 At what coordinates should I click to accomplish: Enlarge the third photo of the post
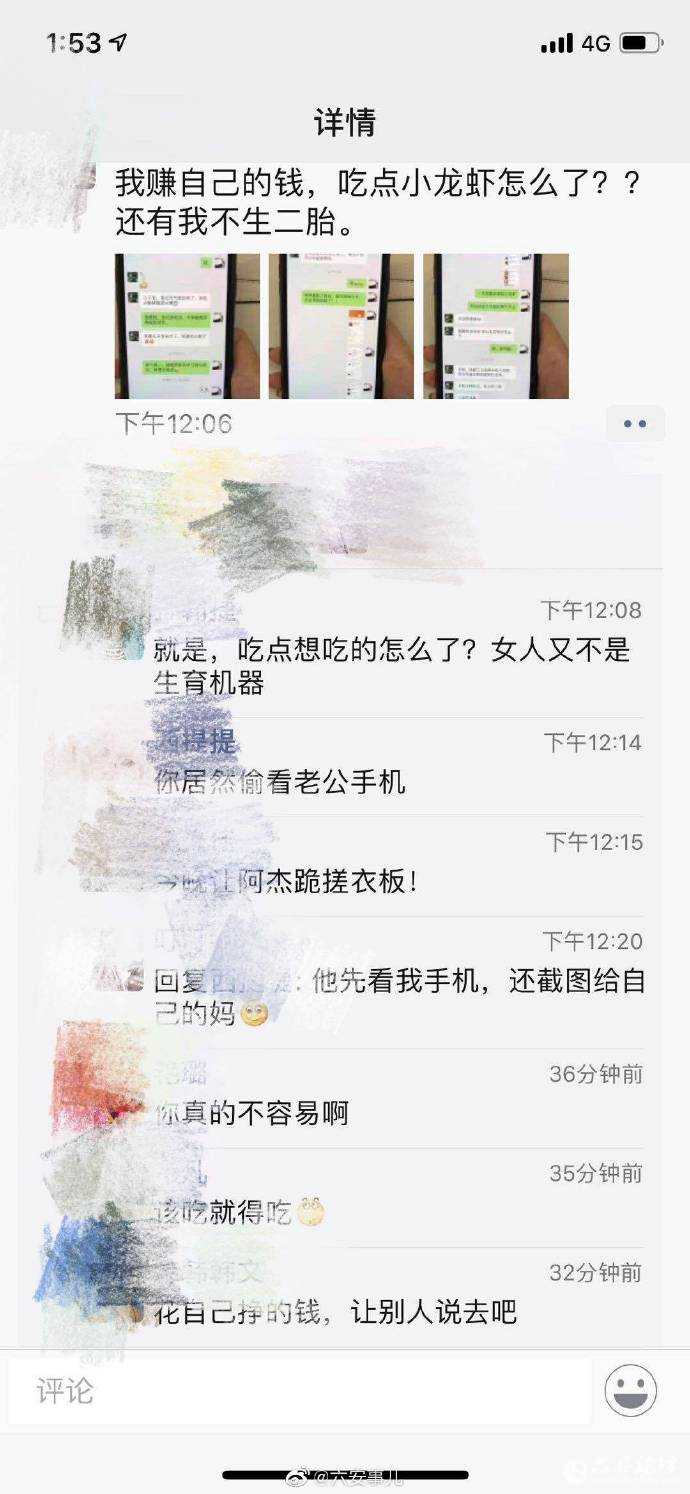[x=496, y=326]
